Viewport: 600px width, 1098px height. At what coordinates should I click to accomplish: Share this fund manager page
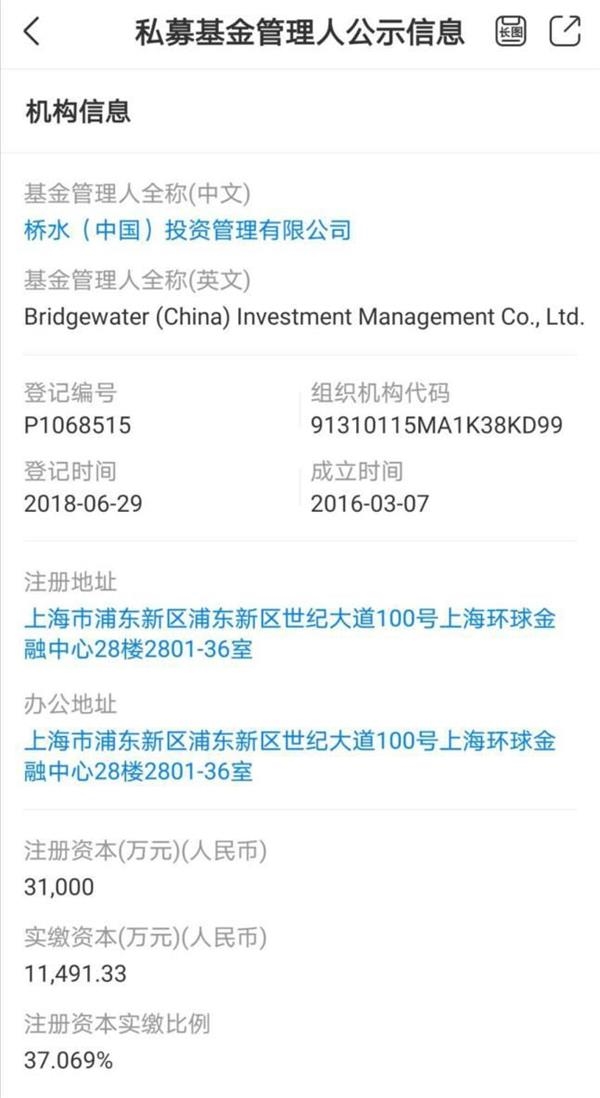click(x=565, y=32)
